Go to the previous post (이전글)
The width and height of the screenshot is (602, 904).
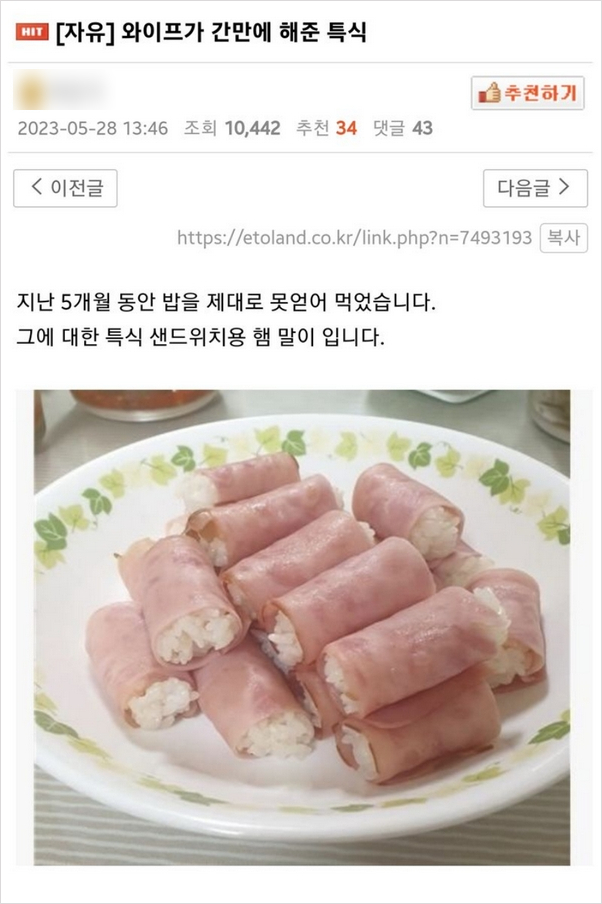66,187
